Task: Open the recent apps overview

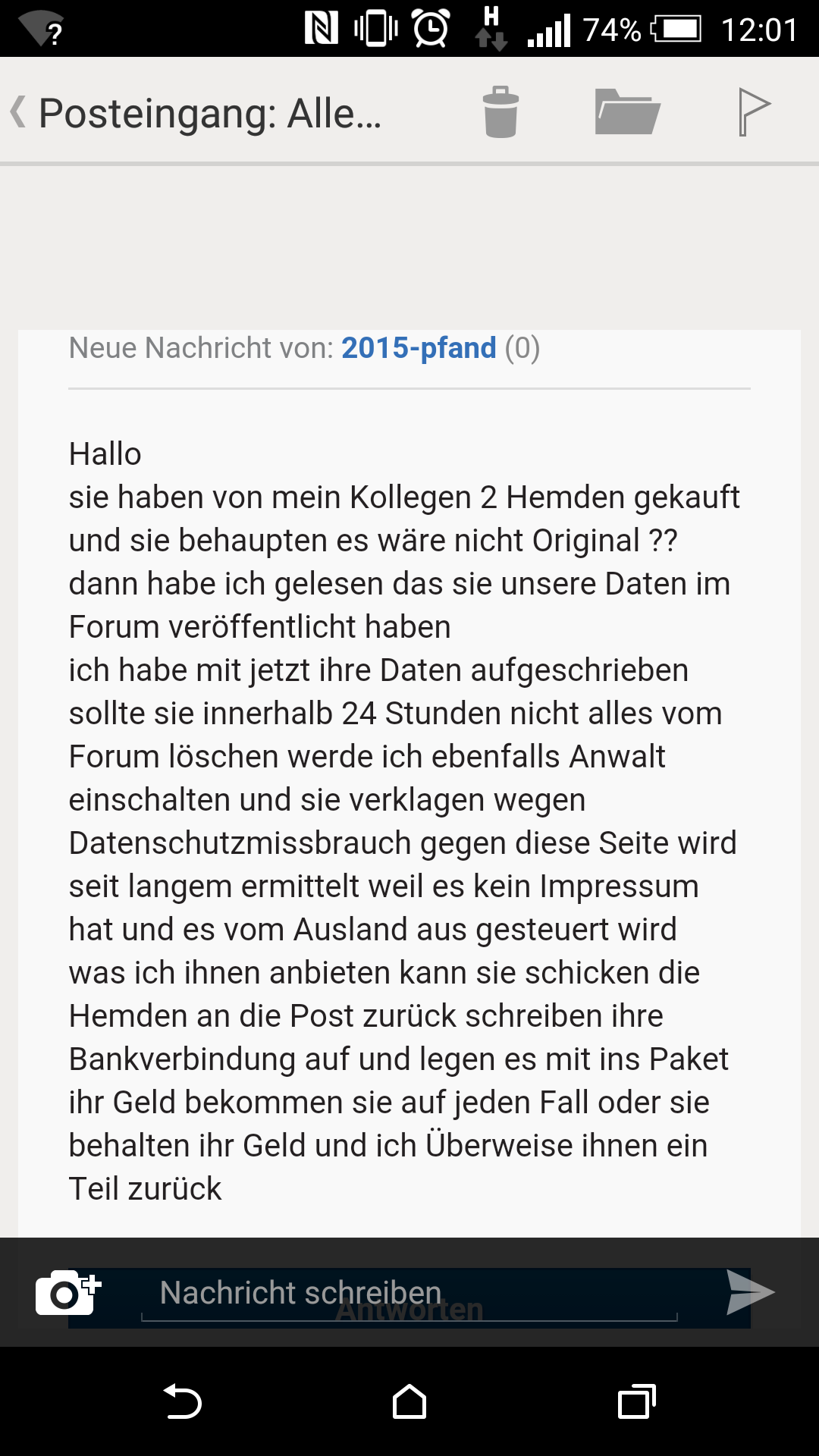Action: tap(636, 1401)
